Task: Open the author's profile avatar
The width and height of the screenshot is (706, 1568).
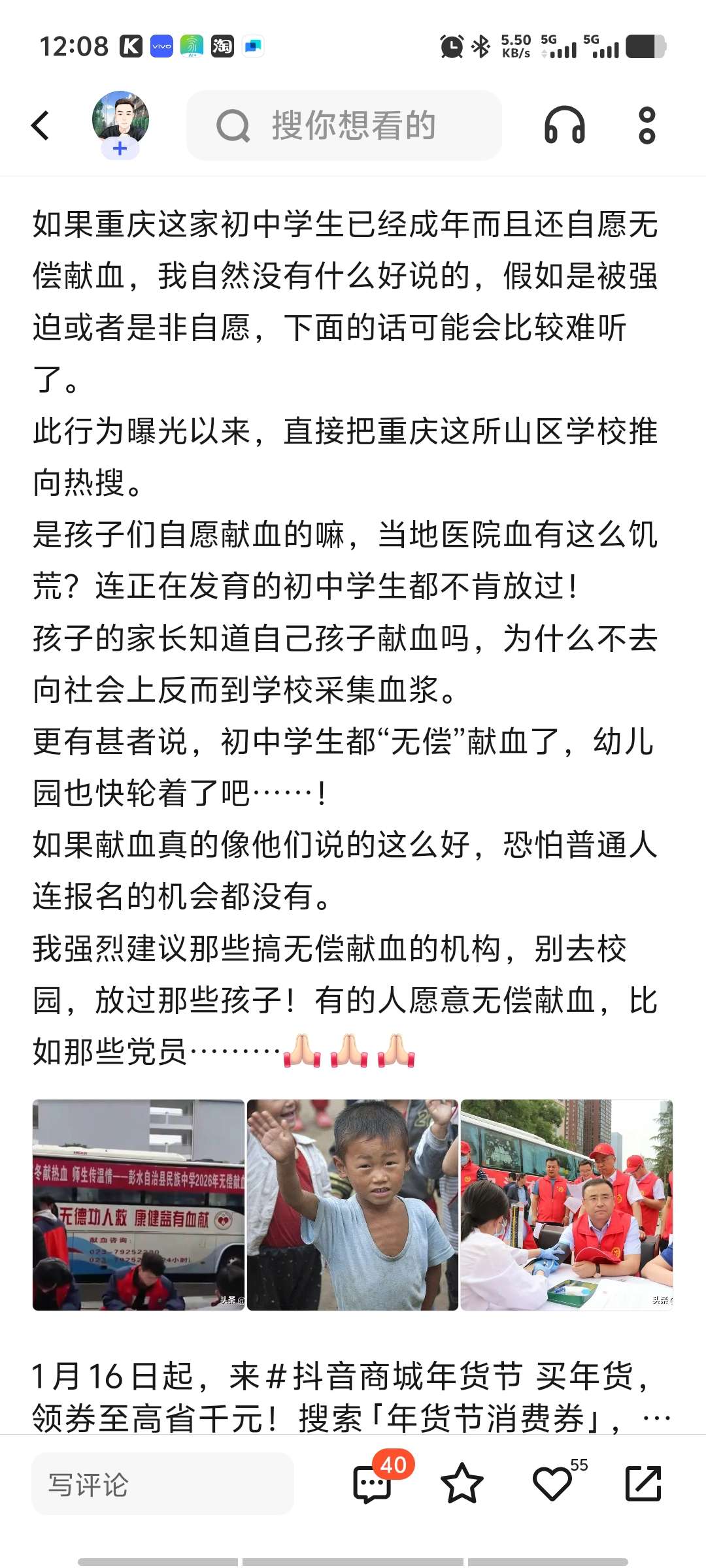Action: point(120,119)
